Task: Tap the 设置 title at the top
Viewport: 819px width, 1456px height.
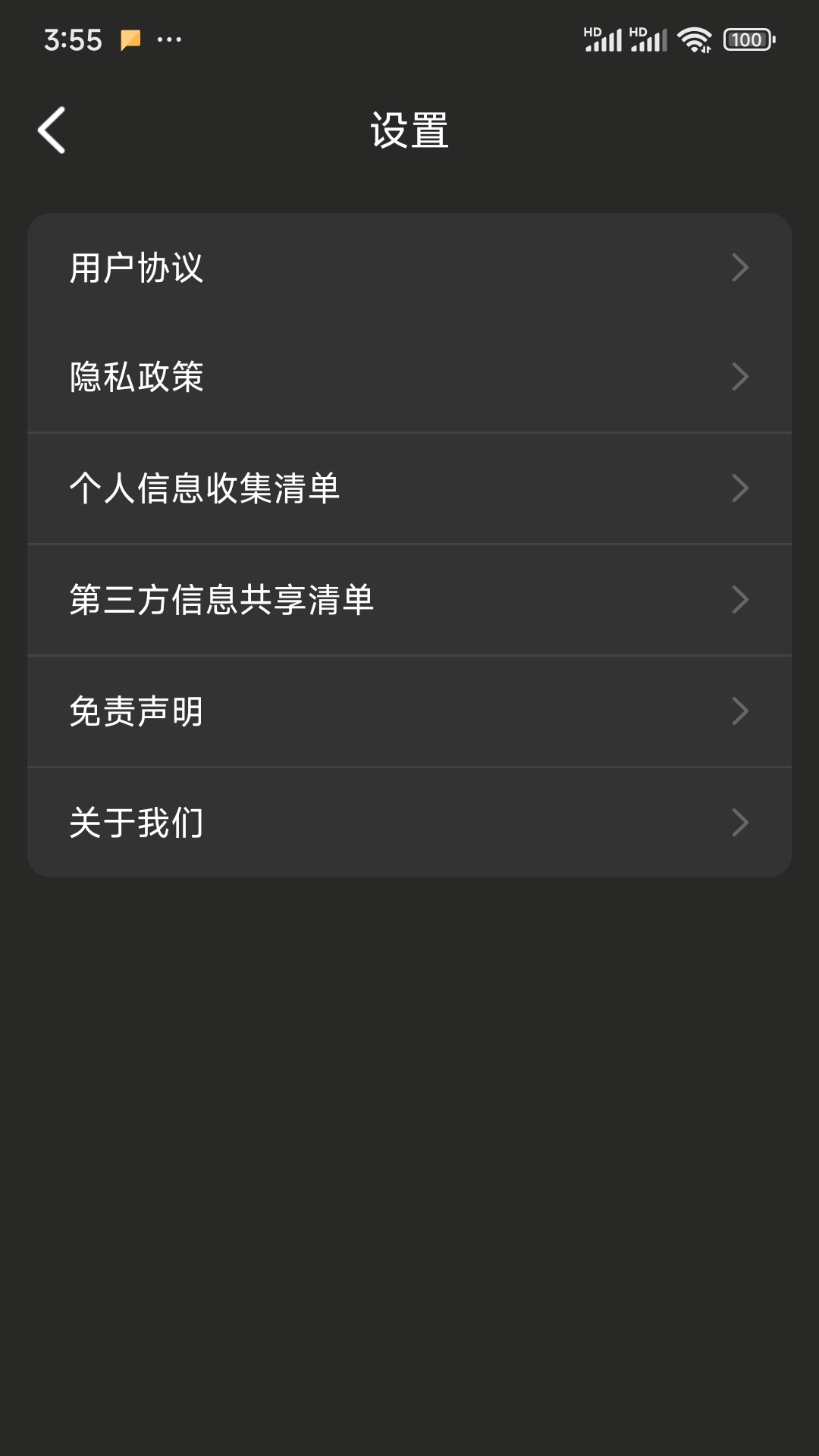Action: pos(409,129)
